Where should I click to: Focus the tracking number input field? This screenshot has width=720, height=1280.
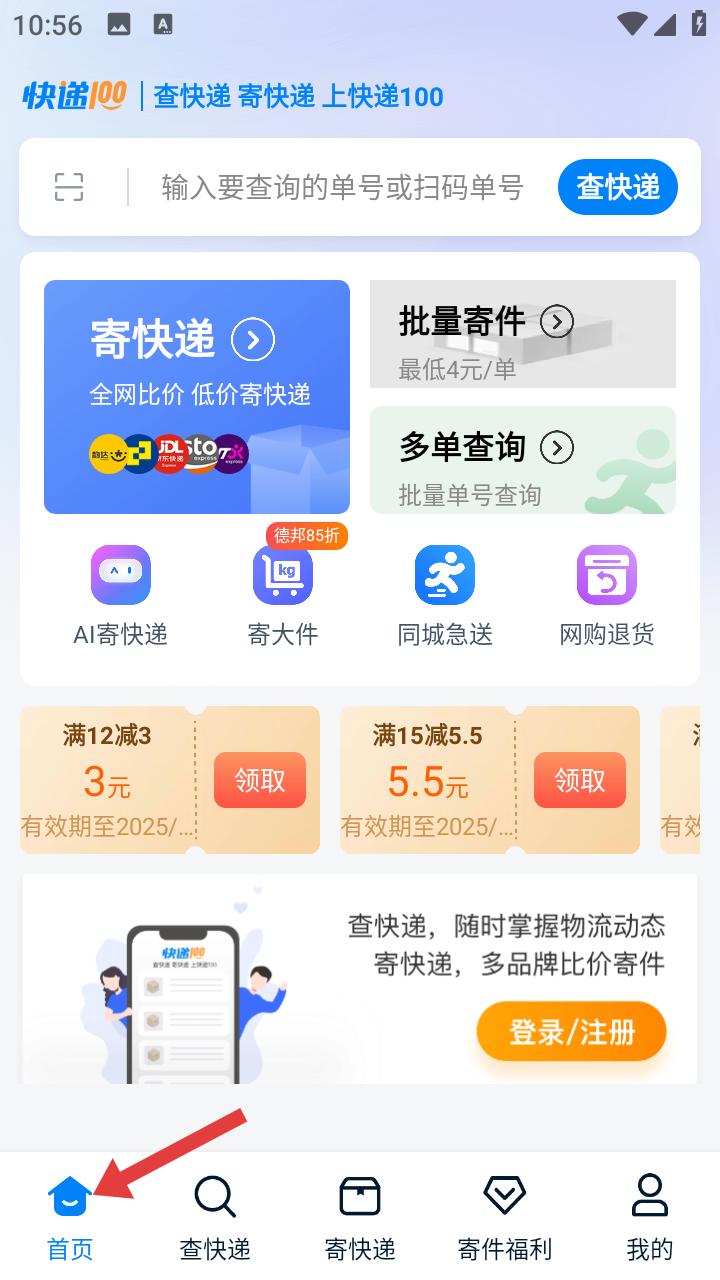point(342,187)
